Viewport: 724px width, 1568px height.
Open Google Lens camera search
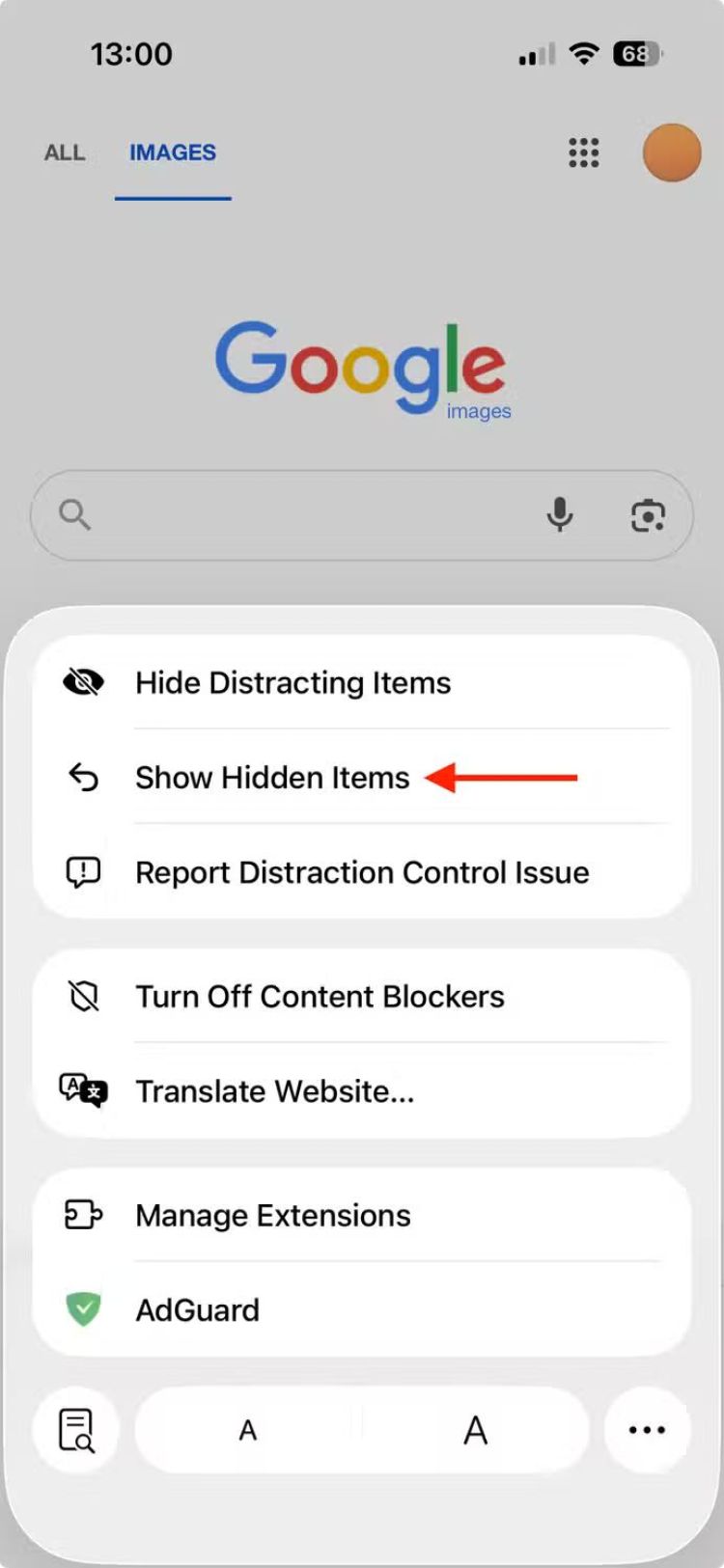pos(648,515)
